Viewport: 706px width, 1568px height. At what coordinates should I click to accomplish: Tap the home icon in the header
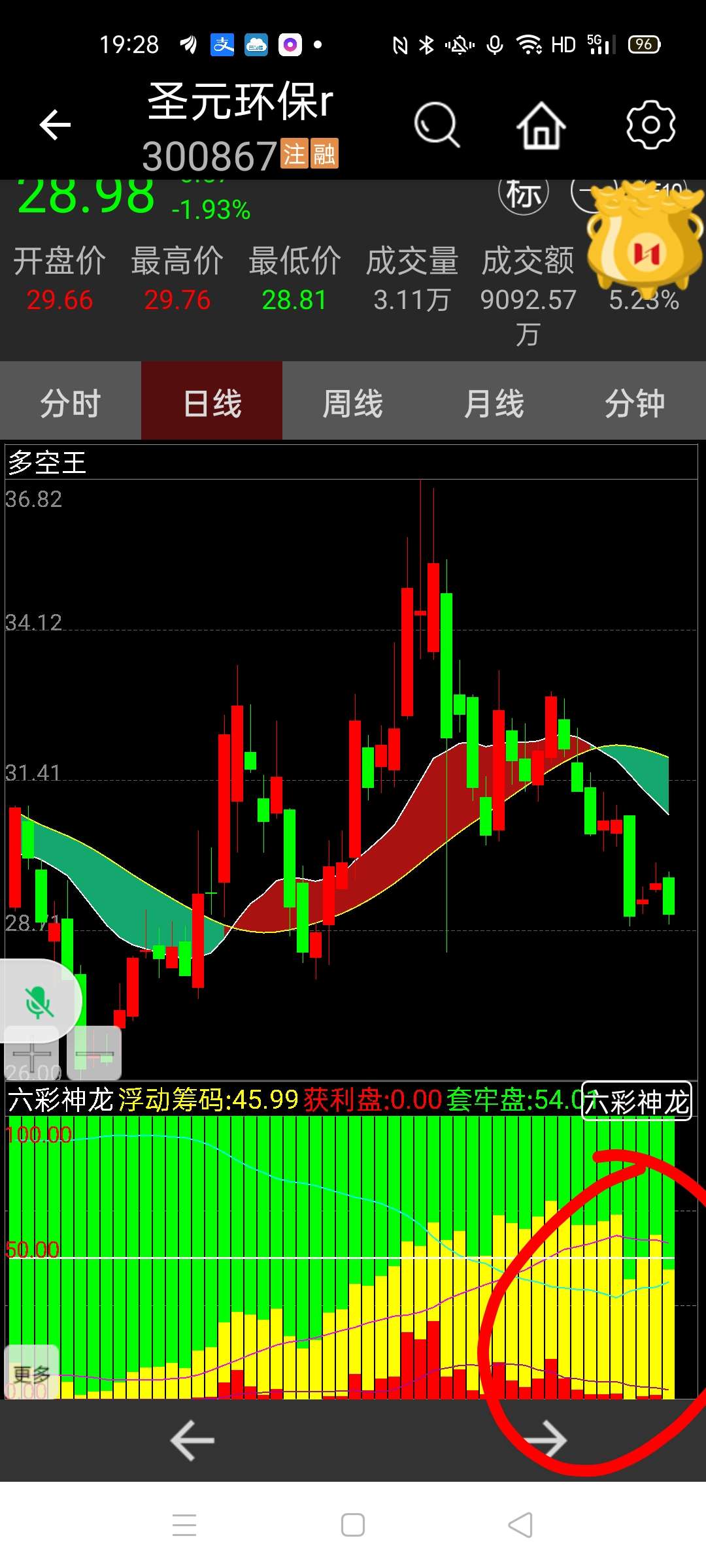541,125
